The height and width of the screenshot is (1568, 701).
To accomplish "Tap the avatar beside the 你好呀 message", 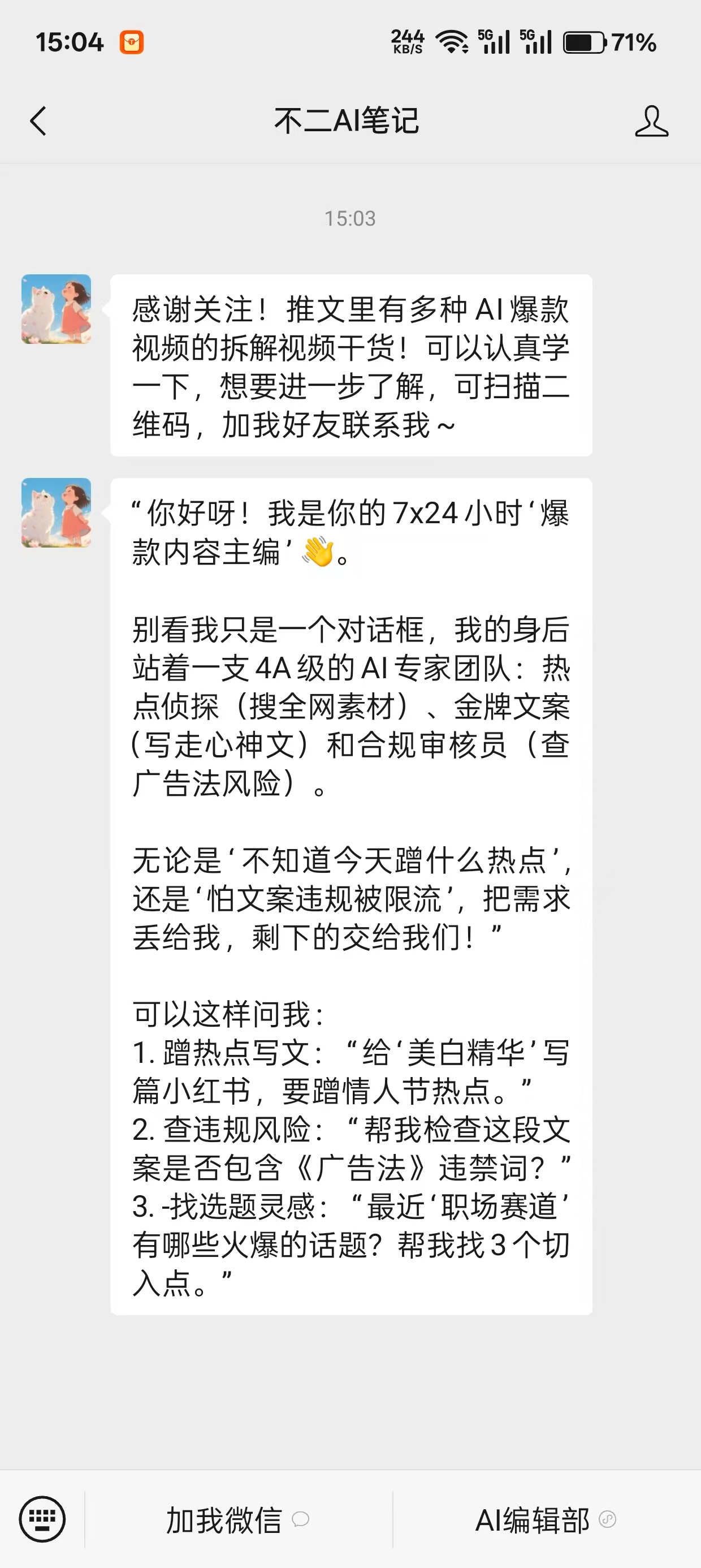I will (x=56, y=512).
